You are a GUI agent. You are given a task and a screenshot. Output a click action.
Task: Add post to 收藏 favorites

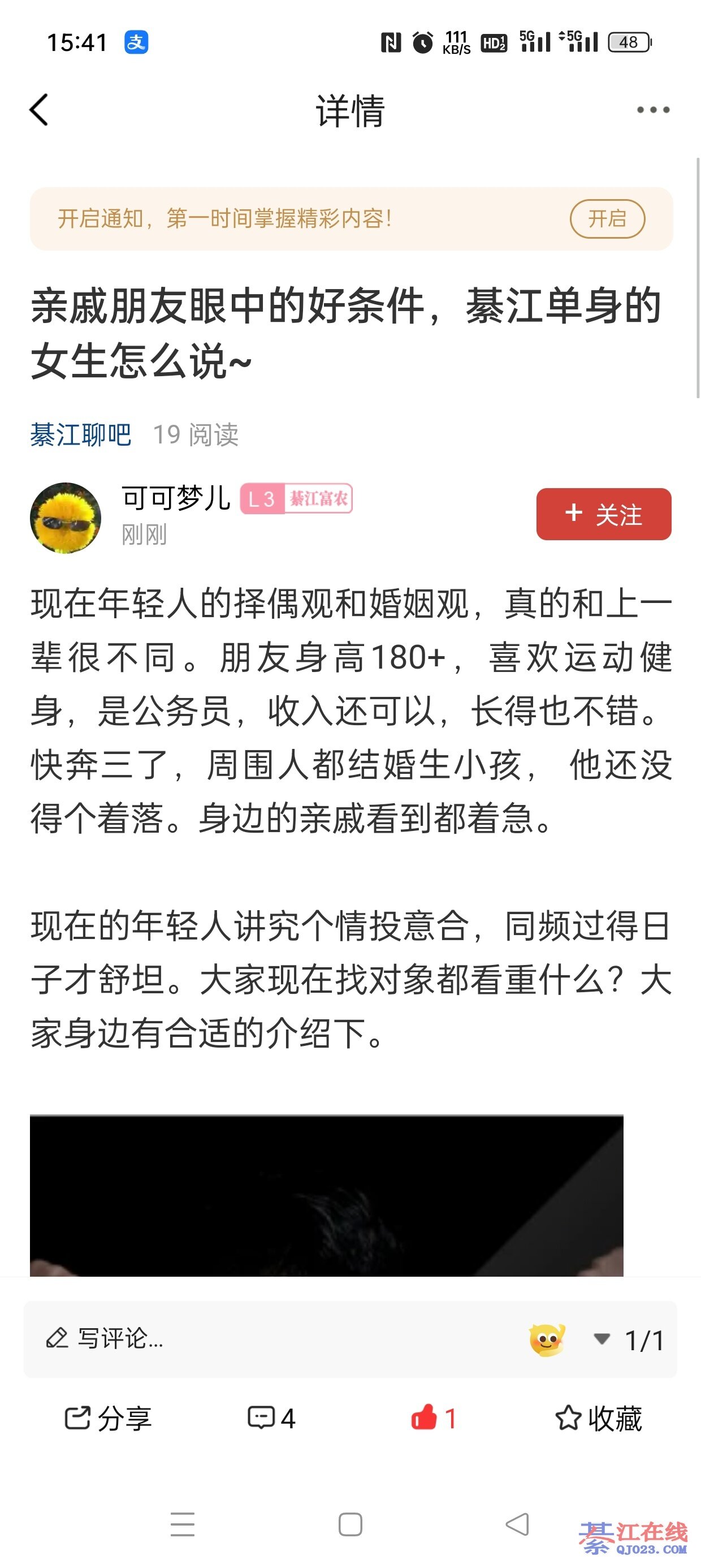(x=598, y=1418)
